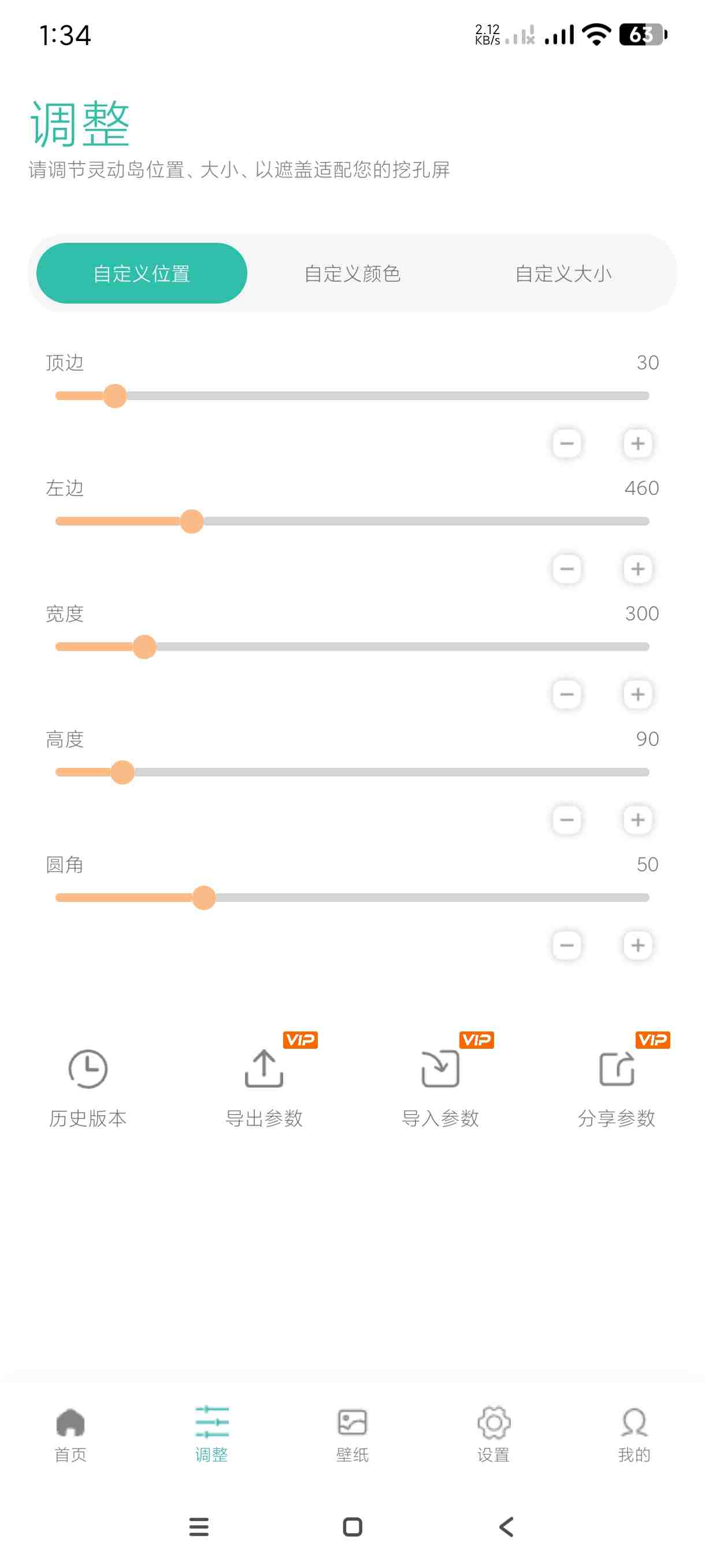
Task: Increase the 顶边 value with plus
Action: pyautogui.click(x=637, y=443)
